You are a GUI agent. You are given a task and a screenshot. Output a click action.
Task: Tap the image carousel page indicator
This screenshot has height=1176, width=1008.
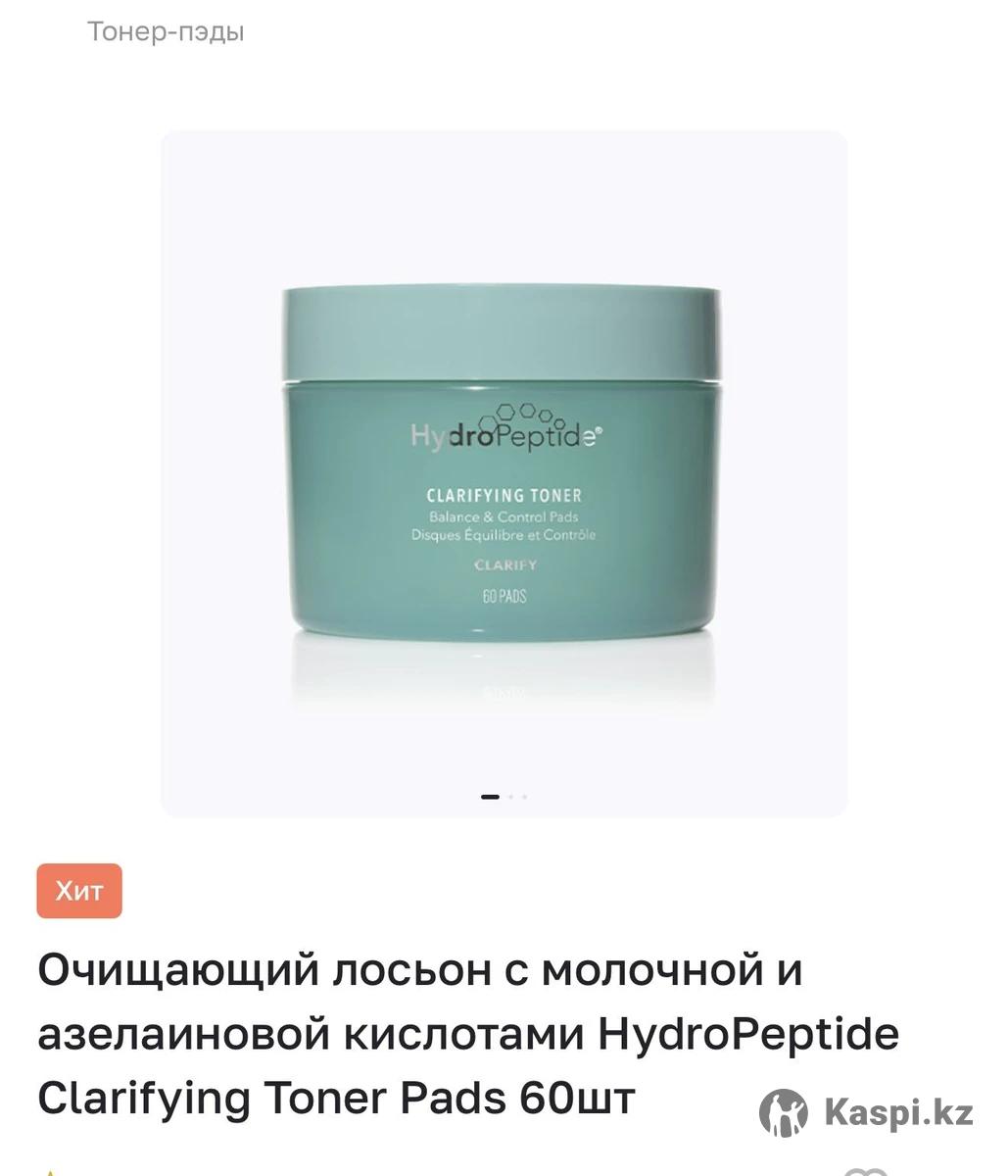pyautogui.click(x=504, y=797)
